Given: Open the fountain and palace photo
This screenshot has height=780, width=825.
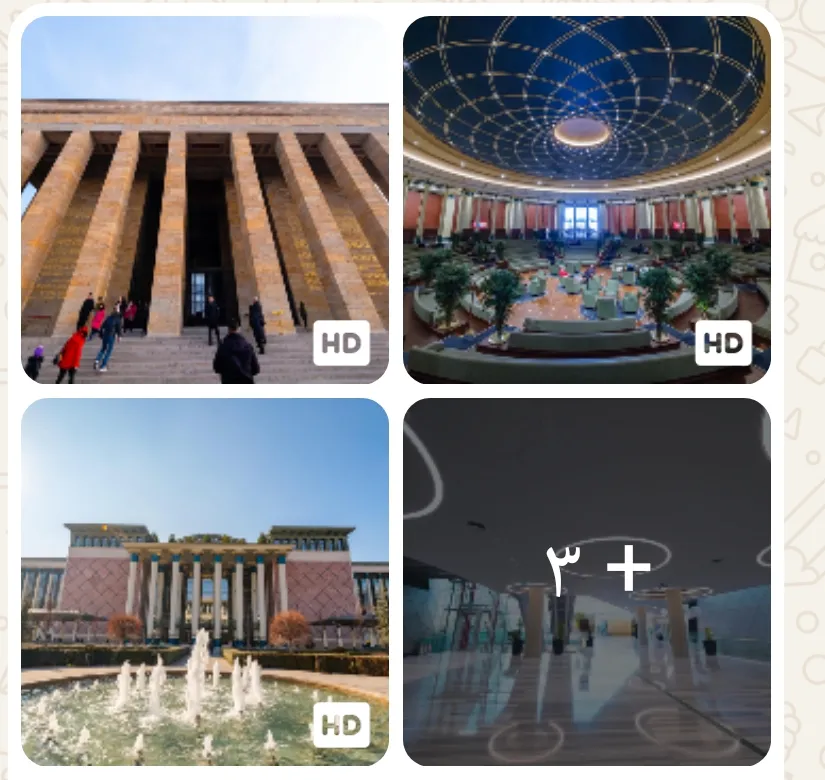Looking at the screenshot, I should pyautogui.click(x=205, y=582).
